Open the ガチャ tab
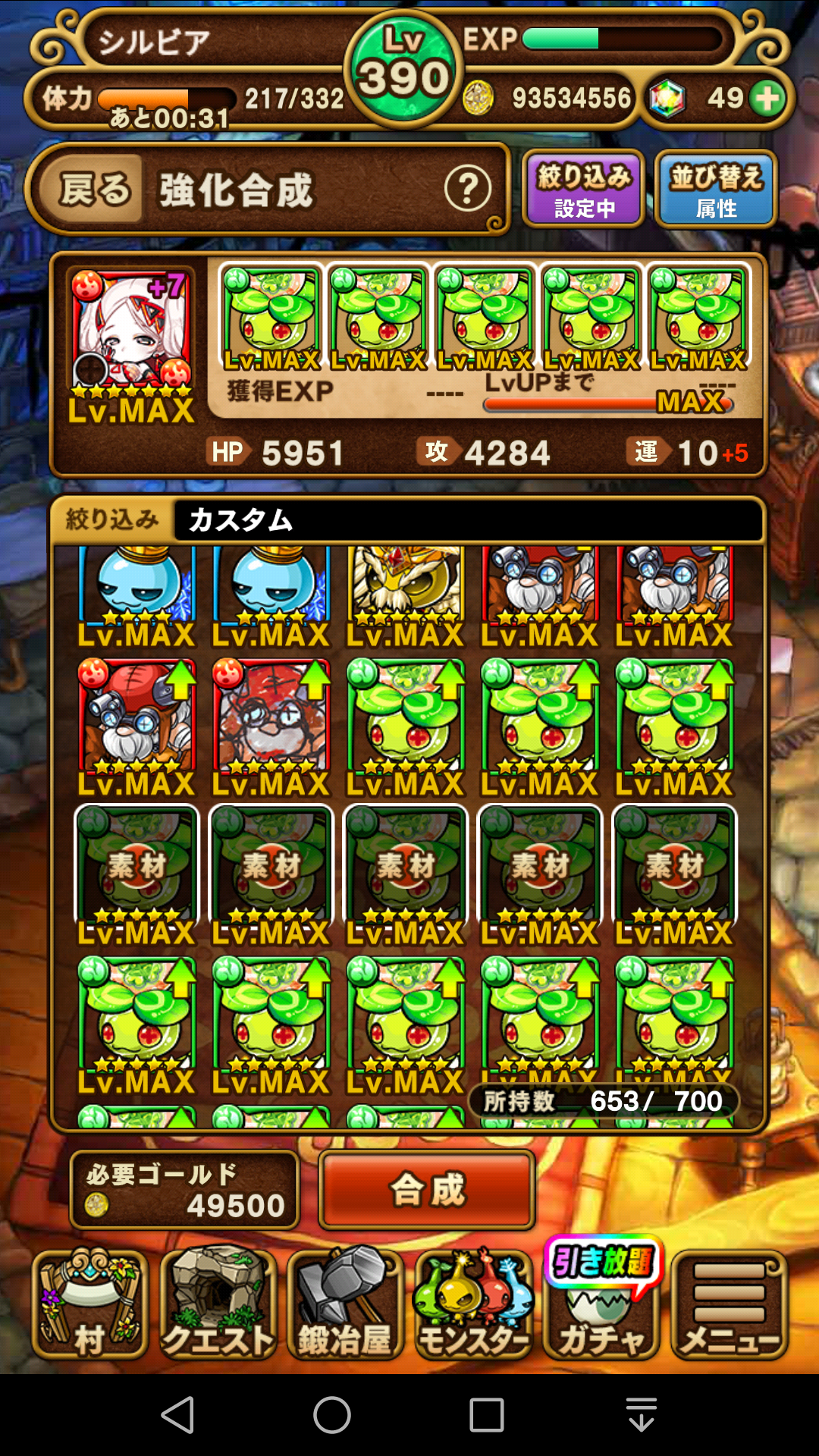 [x=602, y=1304]
